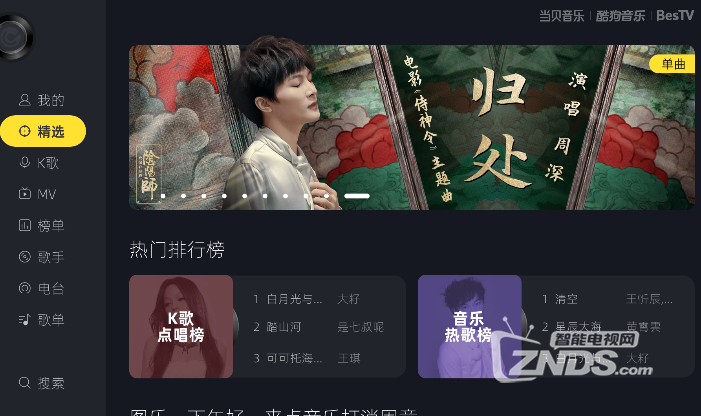Switch to 电台 radio
Viewport: 701px width, 416px height.
41,288
